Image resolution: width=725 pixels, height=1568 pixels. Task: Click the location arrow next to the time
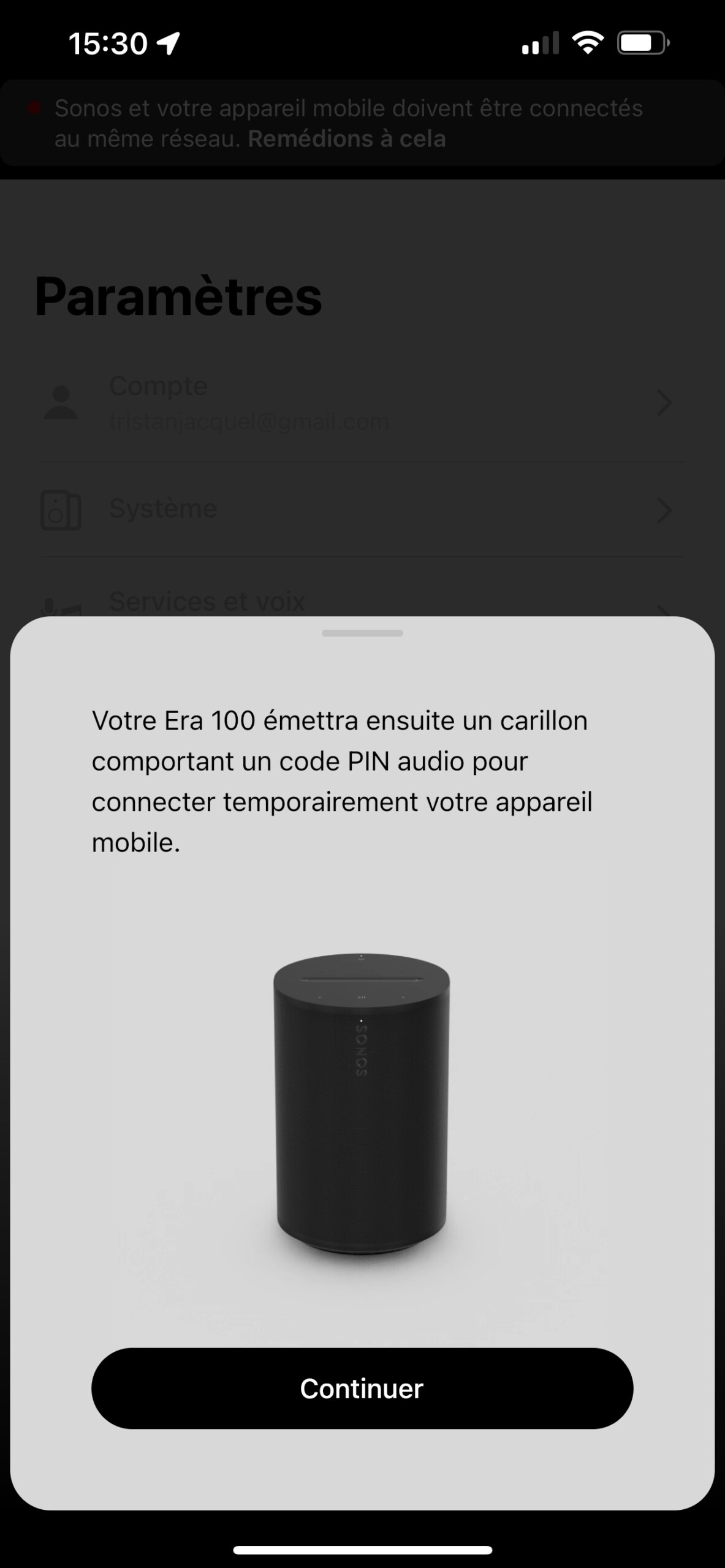pos(165,42)
